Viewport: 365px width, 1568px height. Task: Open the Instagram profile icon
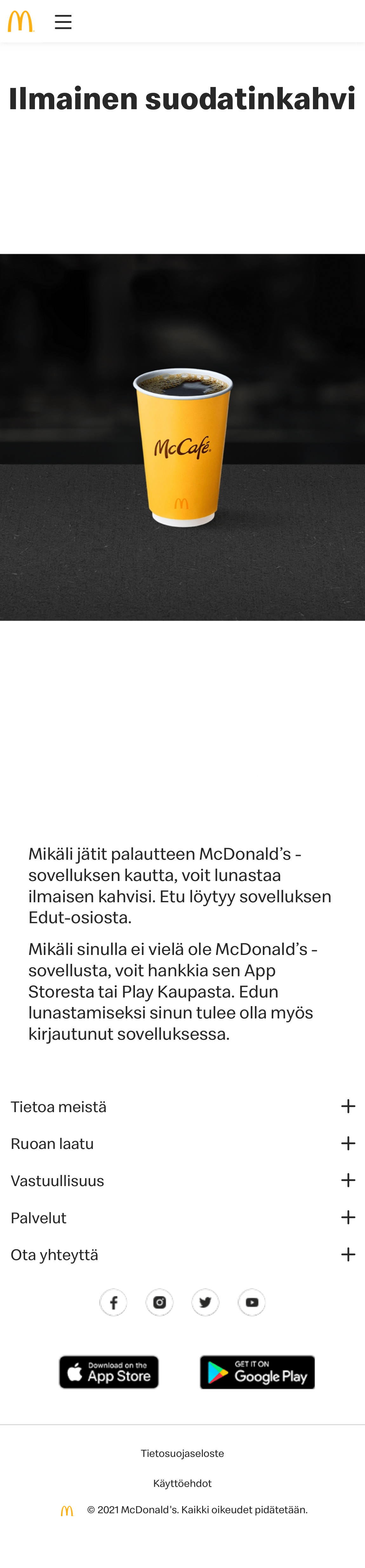(159, 1302)
